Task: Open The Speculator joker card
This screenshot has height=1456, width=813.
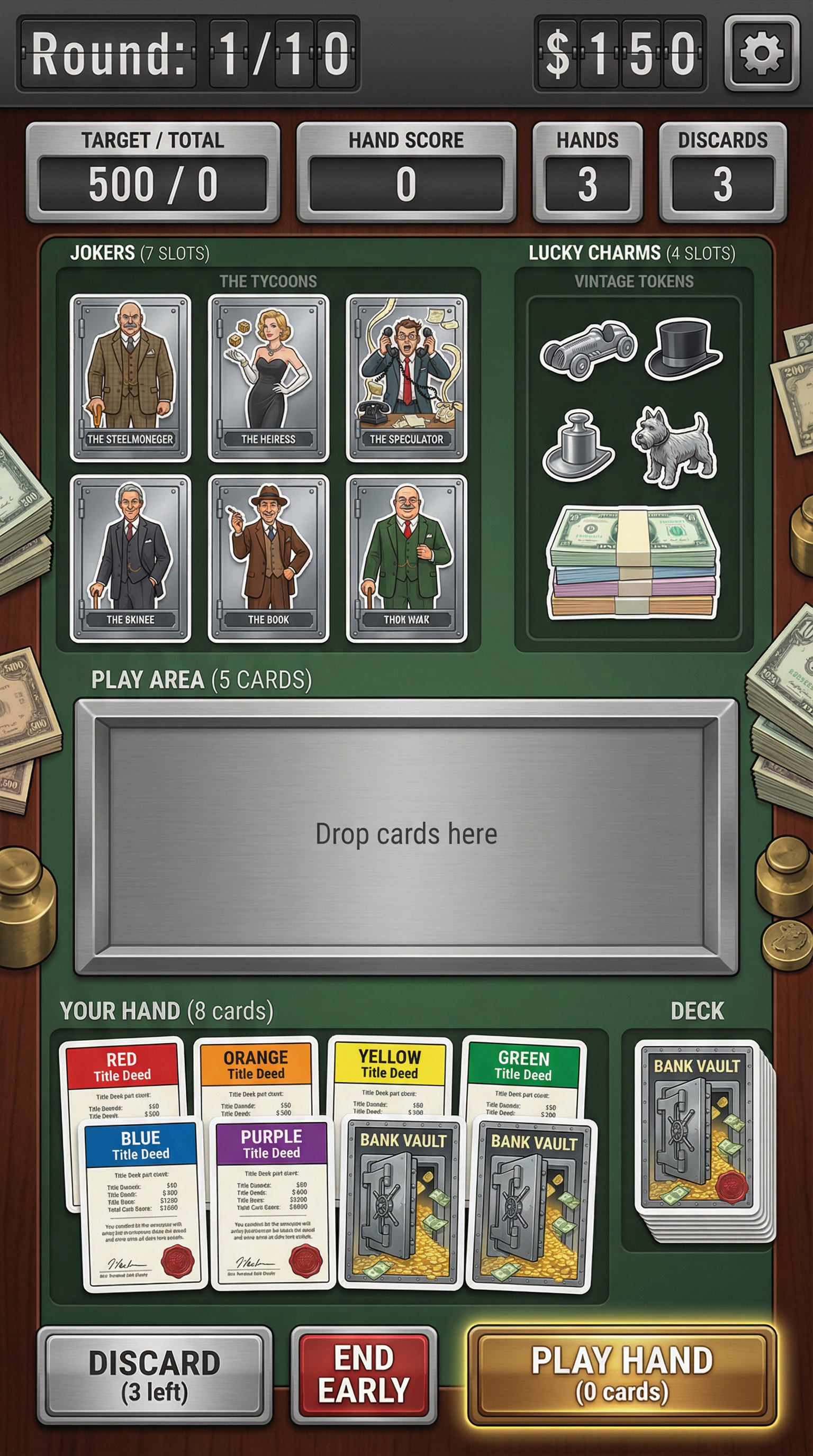Action: pyautogui.click(x=406, y=378)
